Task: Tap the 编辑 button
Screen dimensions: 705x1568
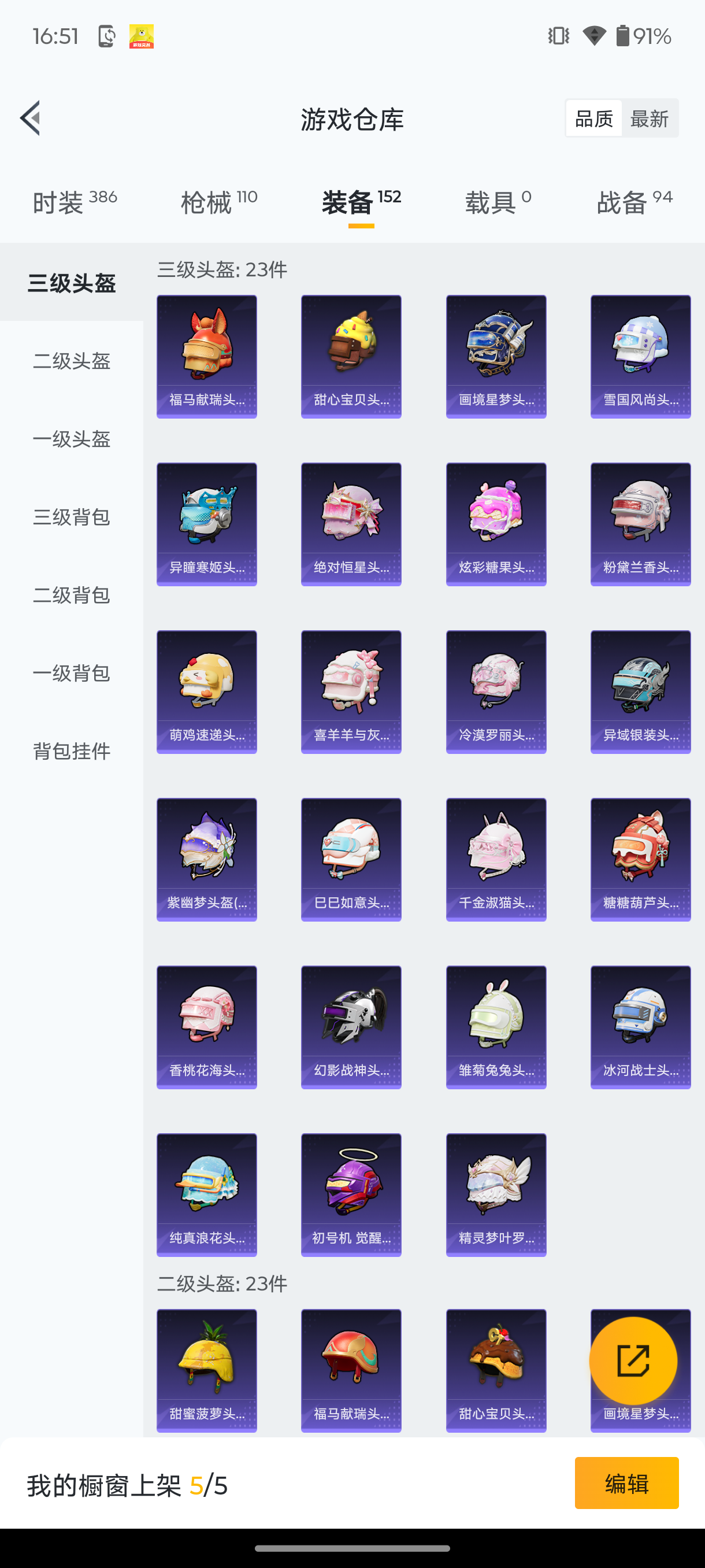Action: coord(626,1484)
